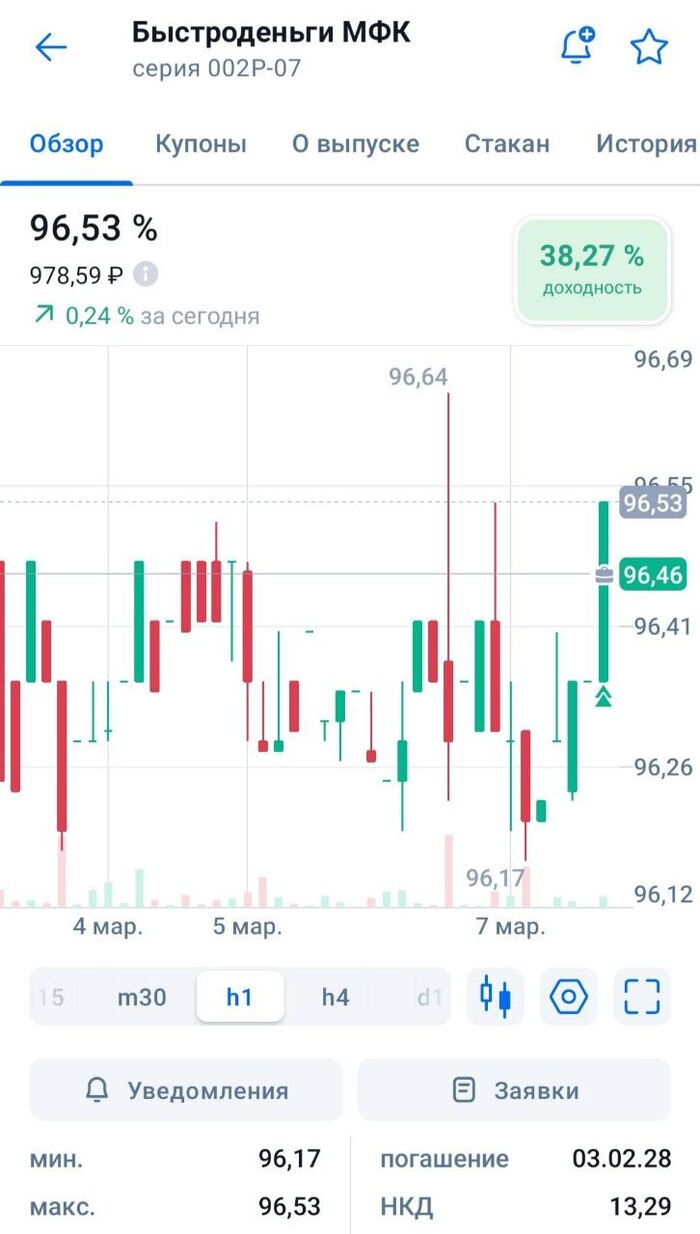Select the h1 chart interval
Image resolution: width=700 pixels, height=1234 pixels.
coord(240,997)
